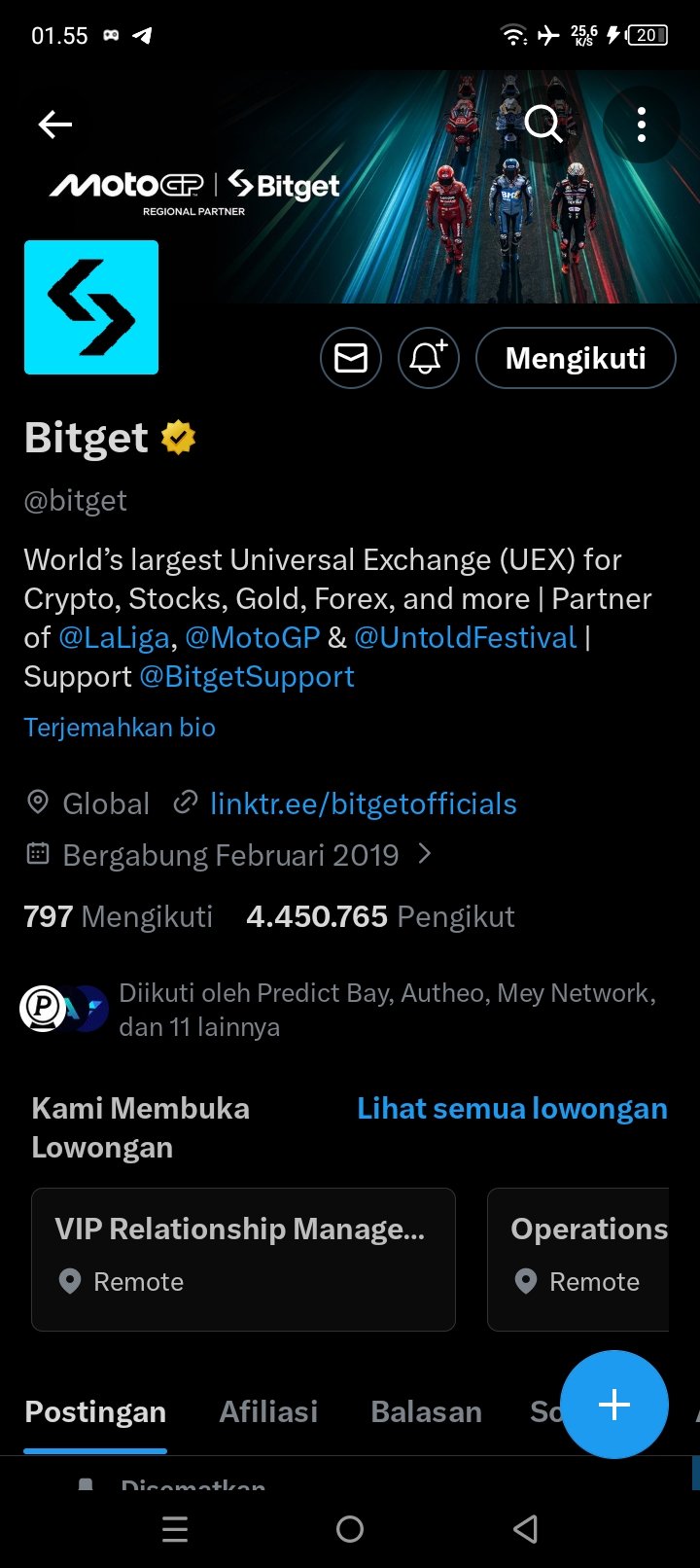This screenshot has width=700, height=1568.
Task: Open the @MotoGP mention
Action: click(x=252, y=638)
